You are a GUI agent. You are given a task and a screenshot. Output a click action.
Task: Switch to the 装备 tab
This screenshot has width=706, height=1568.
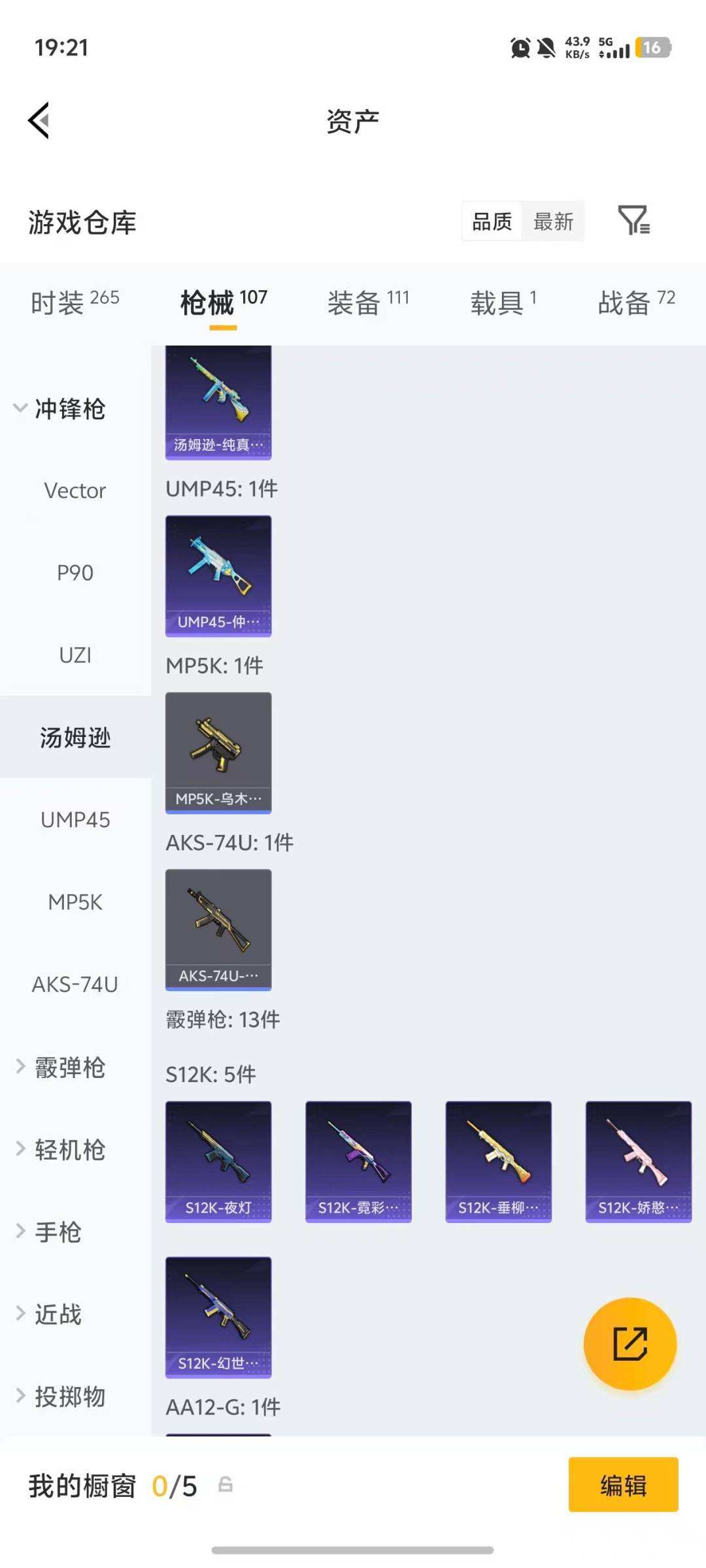368,302
